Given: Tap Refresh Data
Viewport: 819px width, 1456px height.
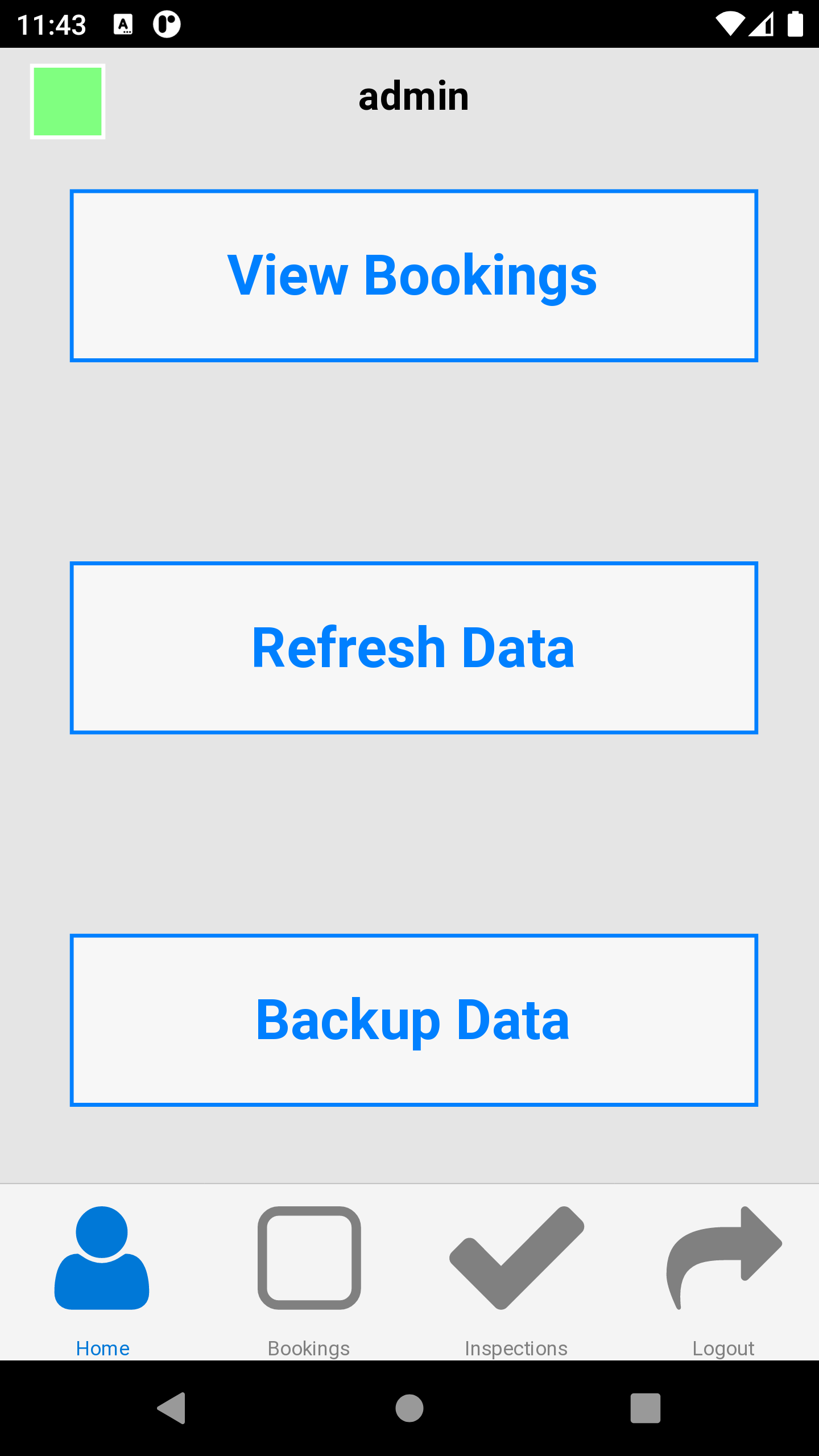Looking at the screenshot, I should (x=413, y=648).
